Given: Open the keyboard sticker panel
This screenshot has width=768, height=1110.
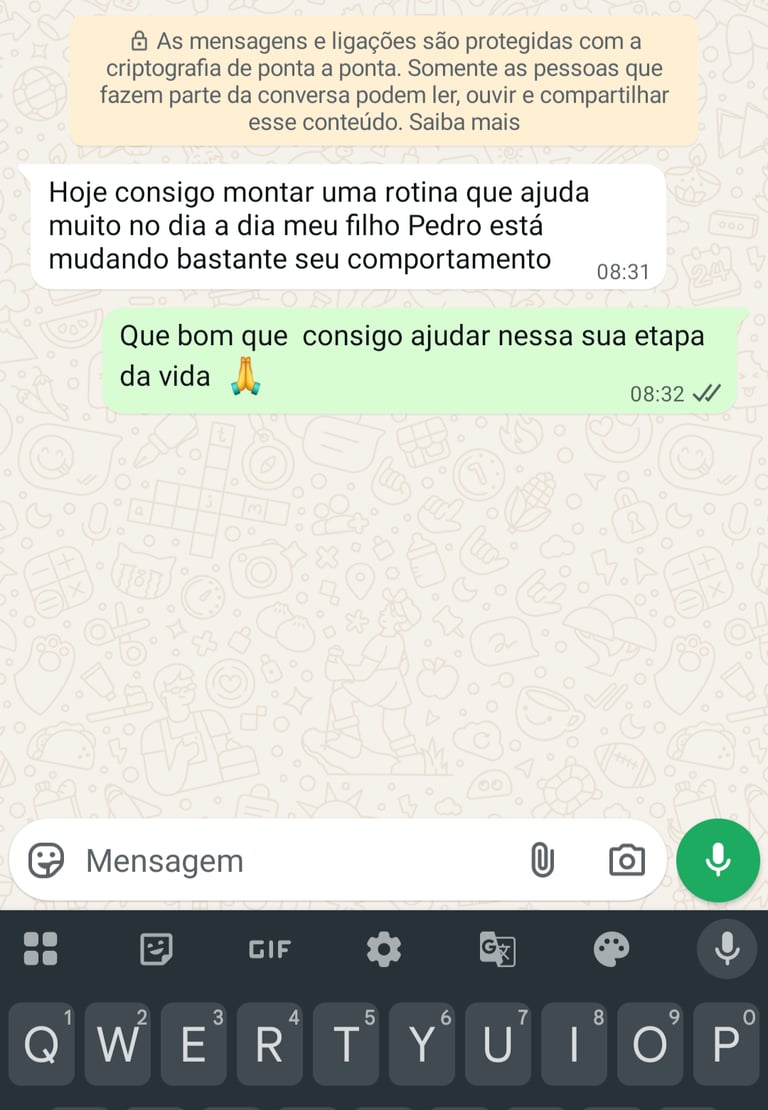Looking at the screenshot, I should pyautogui.click(x=156, y=949).
